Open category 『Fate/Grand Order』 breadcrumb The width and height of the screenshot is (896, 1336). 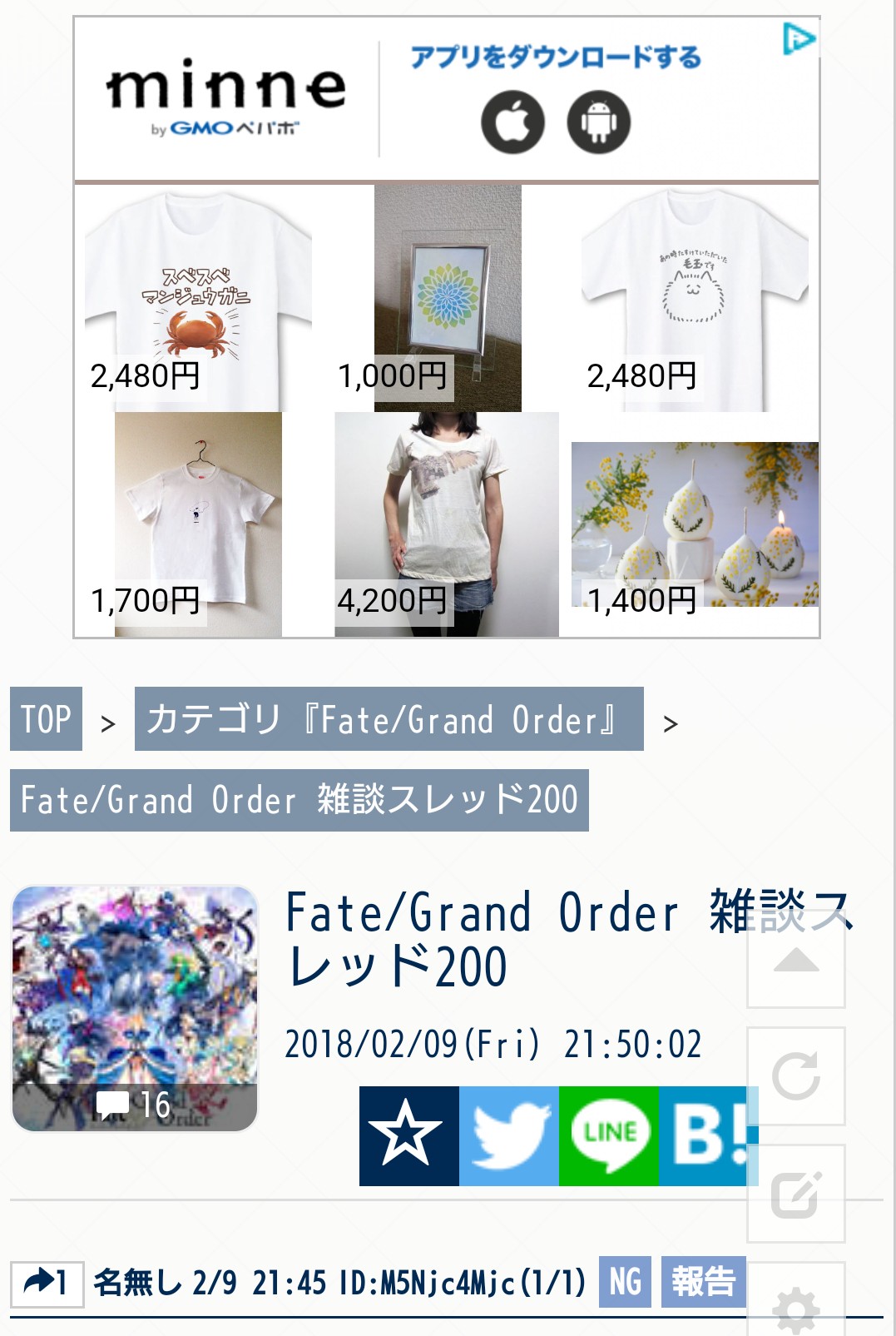389,718
